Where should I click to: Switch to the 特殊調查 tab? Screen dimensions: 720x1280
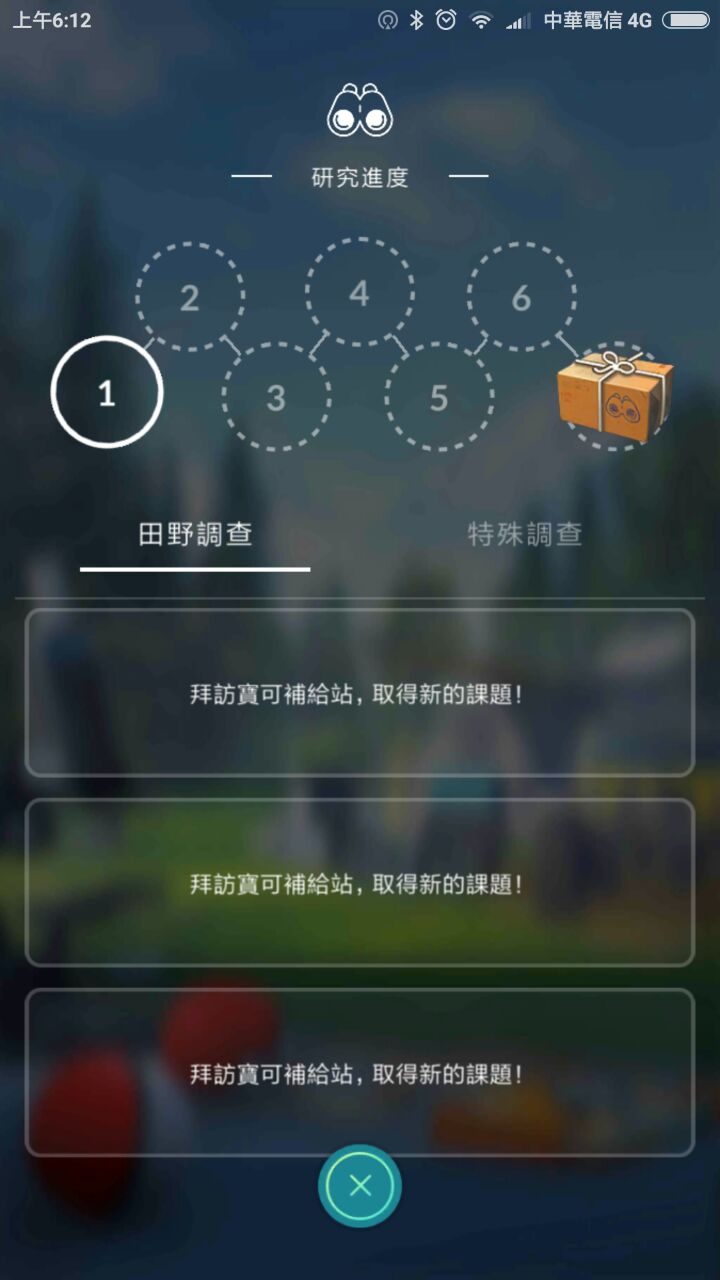pos(525,534)
